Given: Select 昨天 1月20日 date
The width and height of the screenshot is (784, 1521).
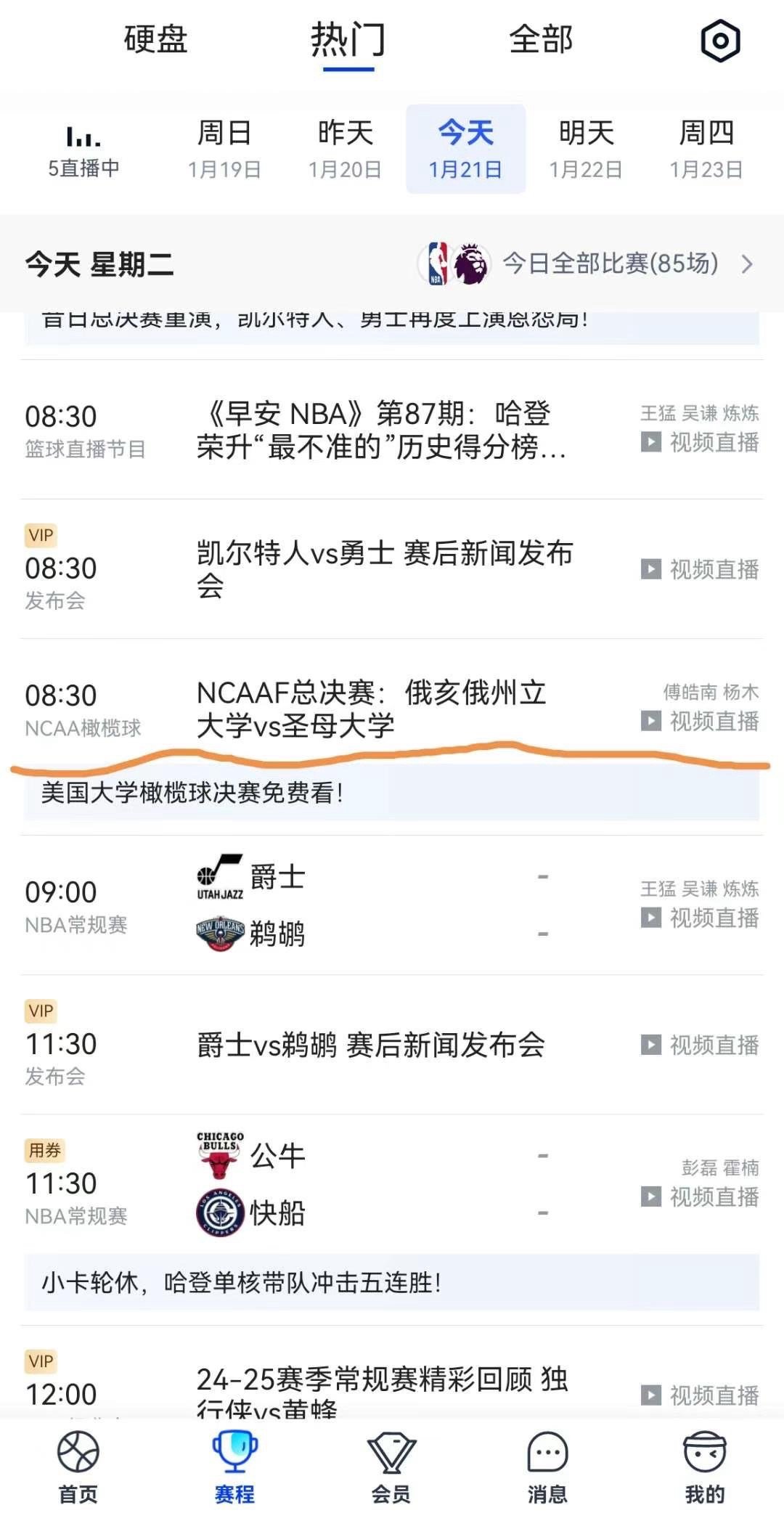Looking at the screenshot, I should click(345, 150).
